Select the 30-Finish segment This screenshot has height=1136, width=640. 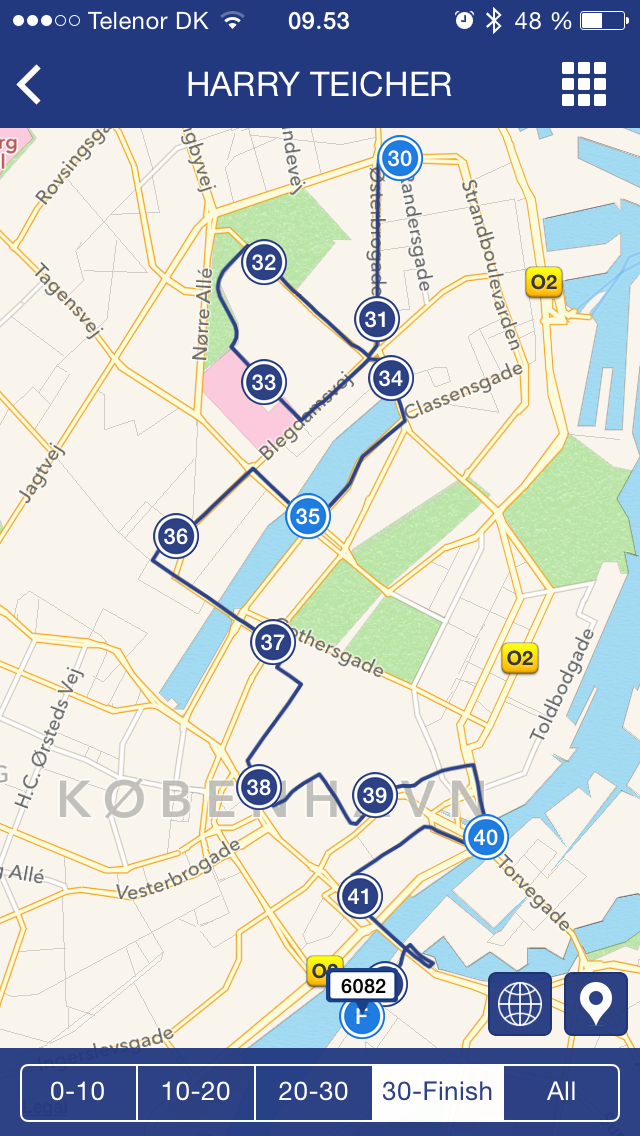(437, 1091)
